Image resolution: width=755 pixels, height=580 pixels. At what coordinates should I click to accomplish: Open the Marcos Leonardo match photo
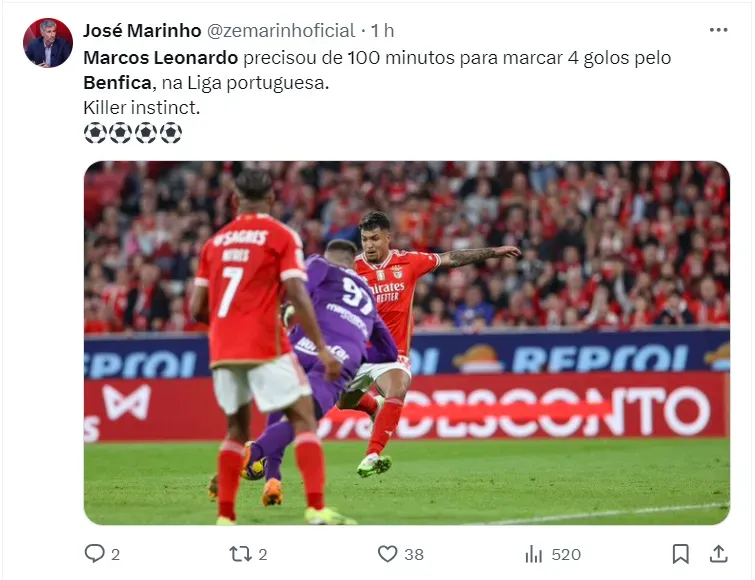(406, 343)
